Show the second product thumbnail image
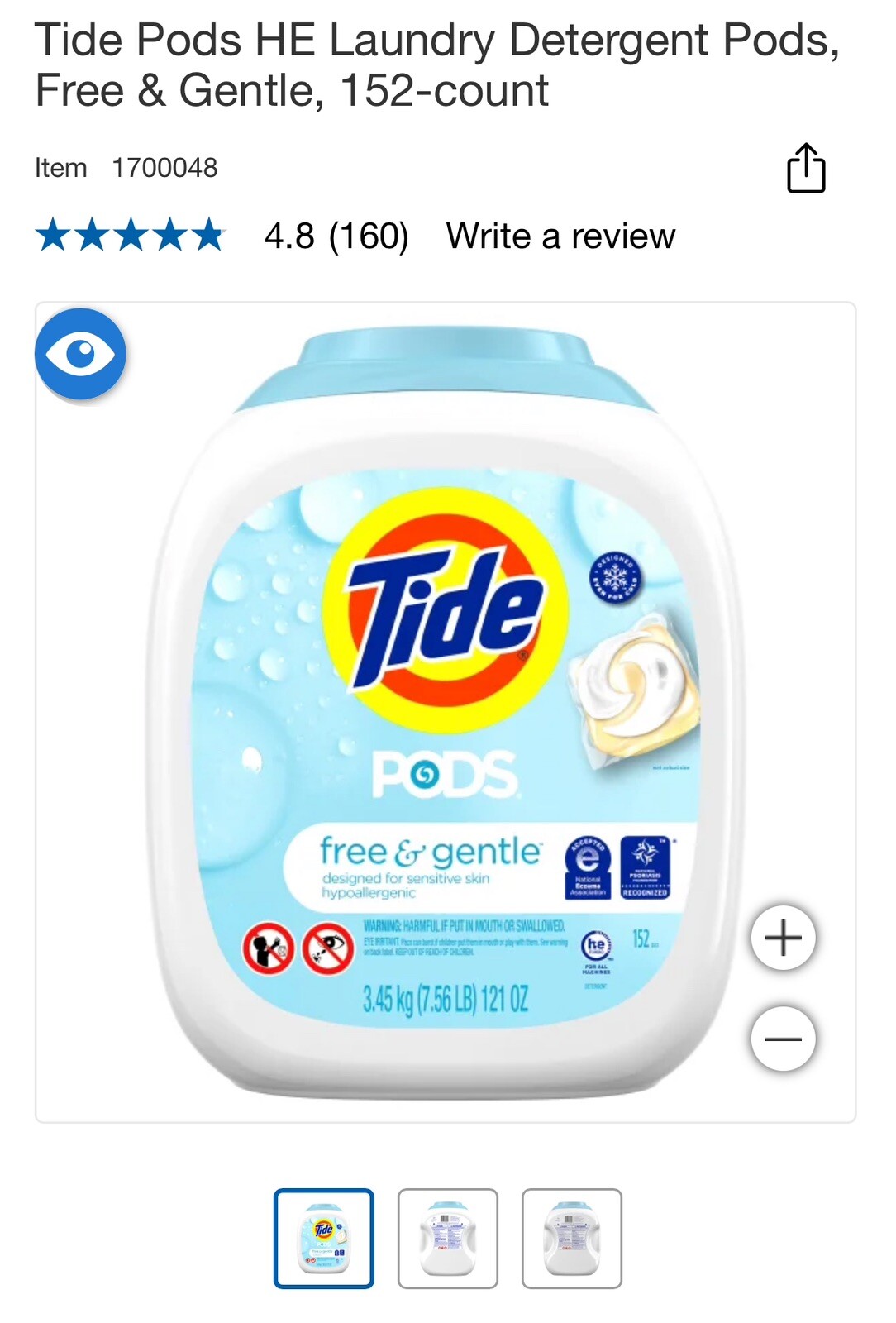 448,1239
